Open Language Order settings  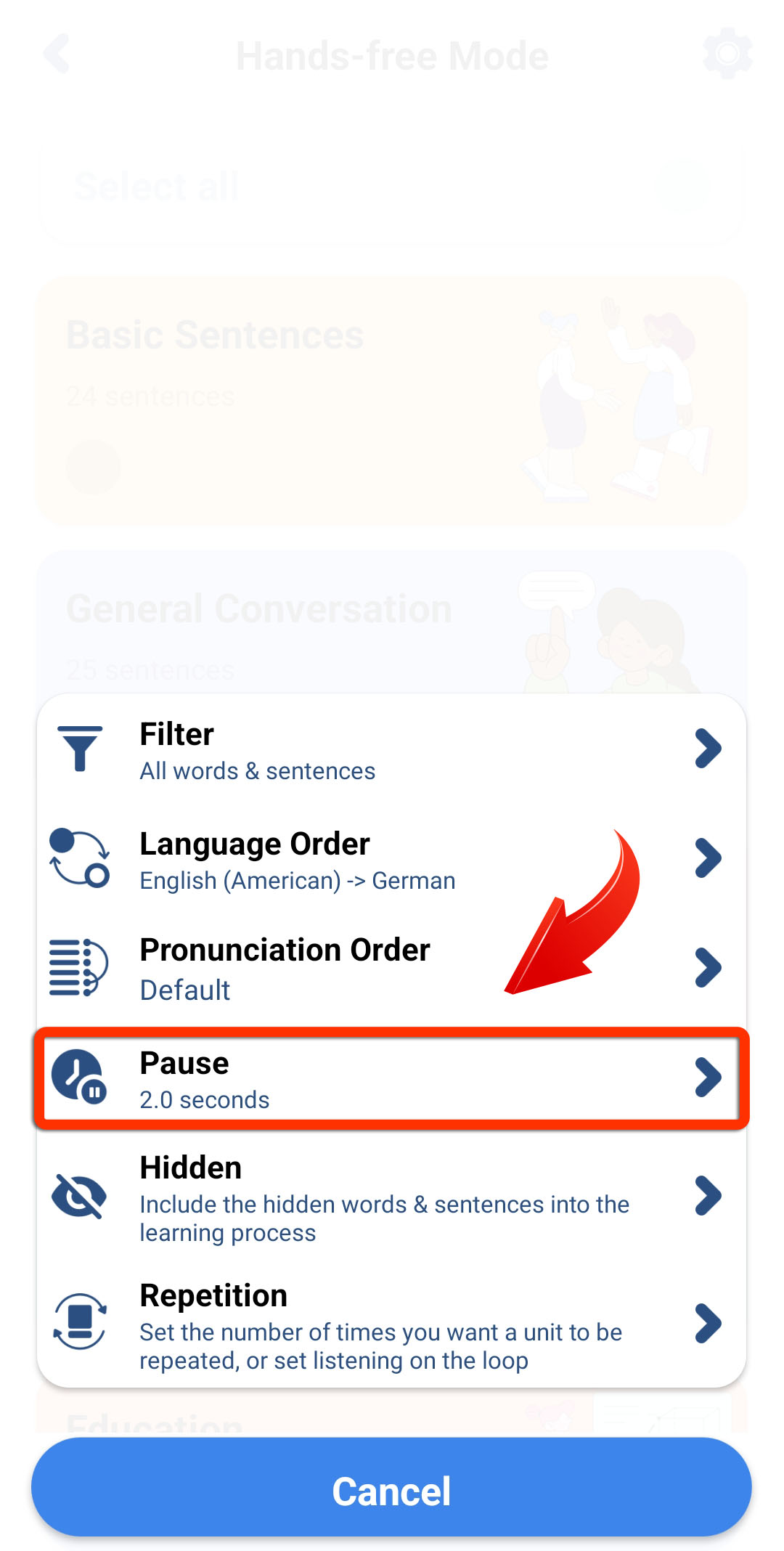(391, 860)
